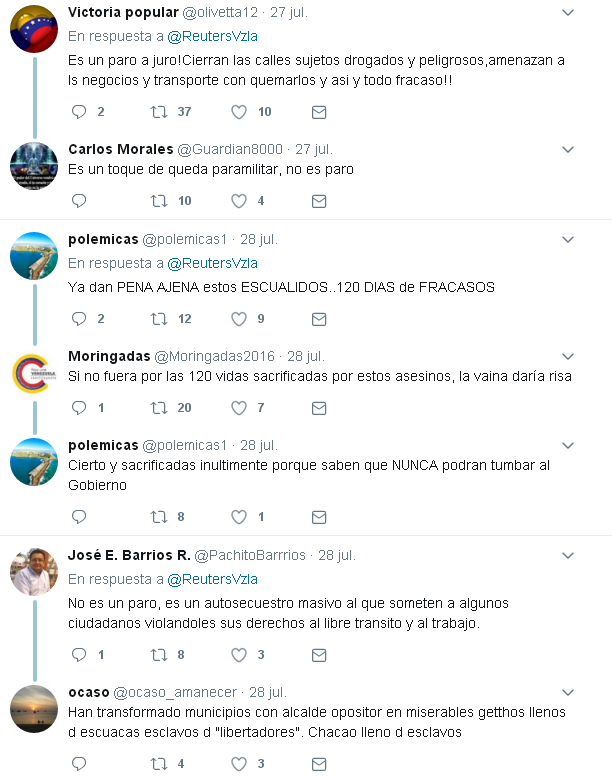Send Carlos Morales's tweet by direct message
This screenshot has height=779, width=612.
point(319,201)
